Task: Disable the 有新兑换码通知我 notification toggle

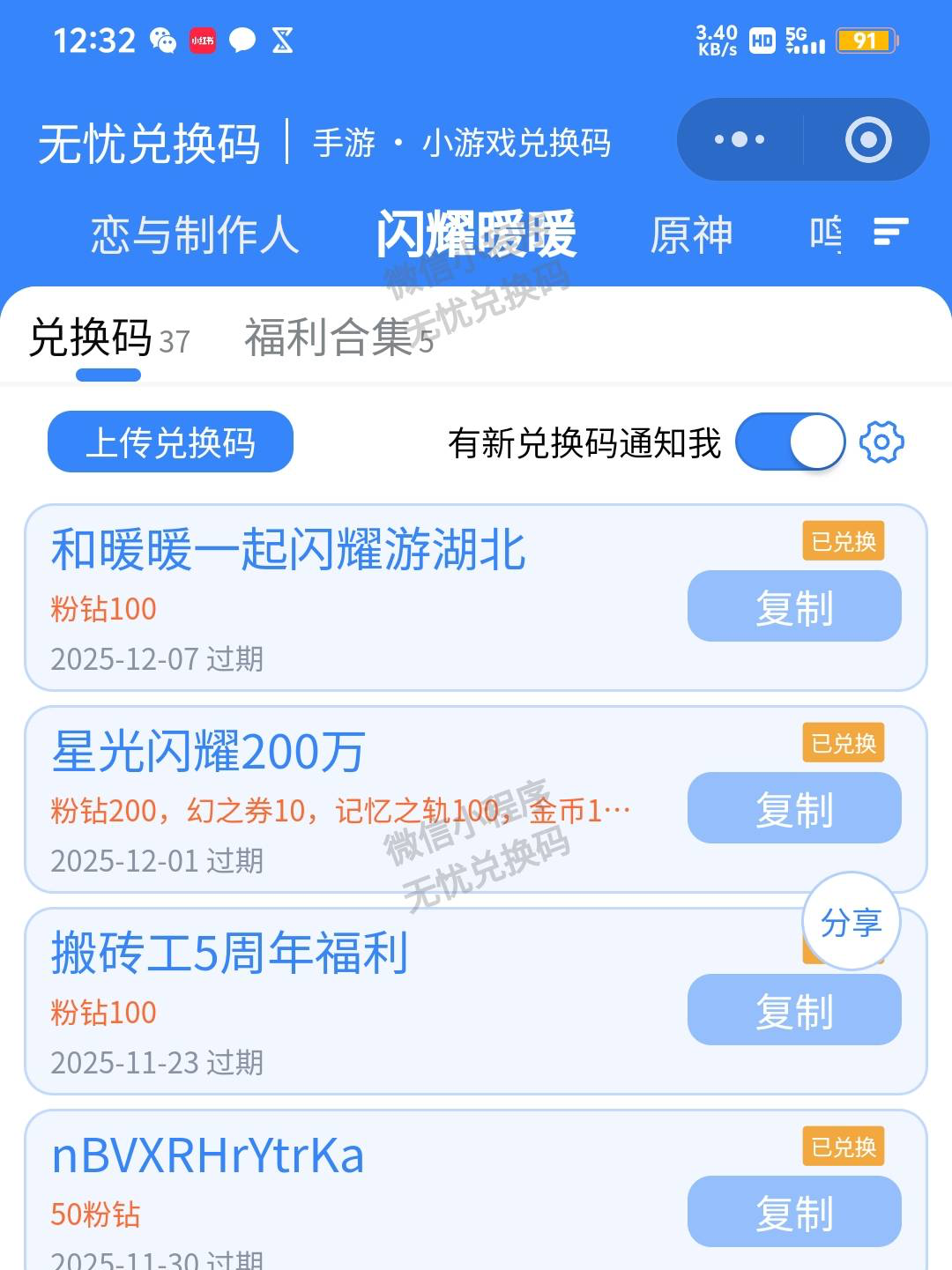Action: tap(790, 442)
